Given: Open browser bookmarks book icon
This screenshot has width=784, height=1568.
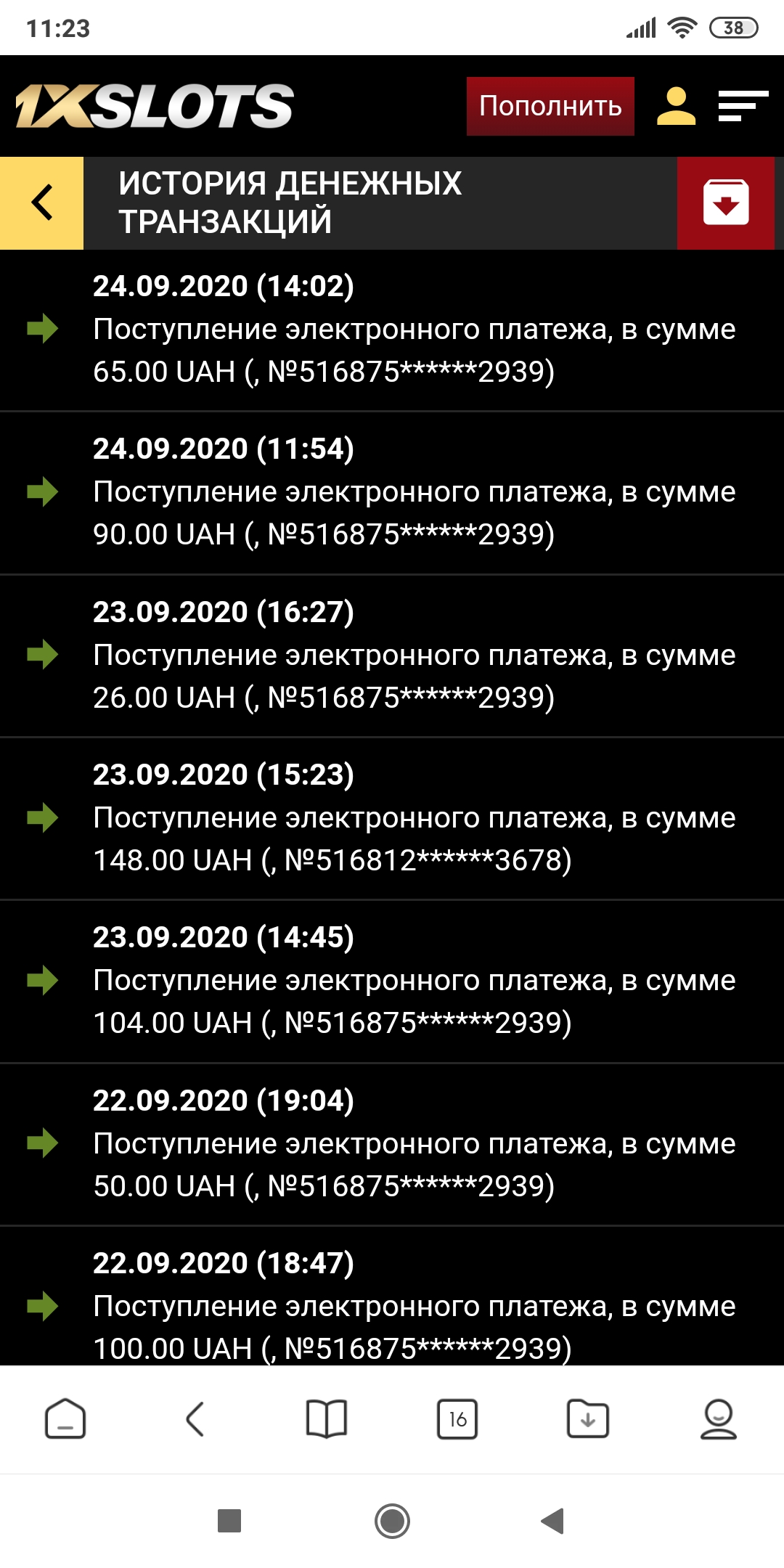Looking at the screenshot, I should tap(327, 1418).
